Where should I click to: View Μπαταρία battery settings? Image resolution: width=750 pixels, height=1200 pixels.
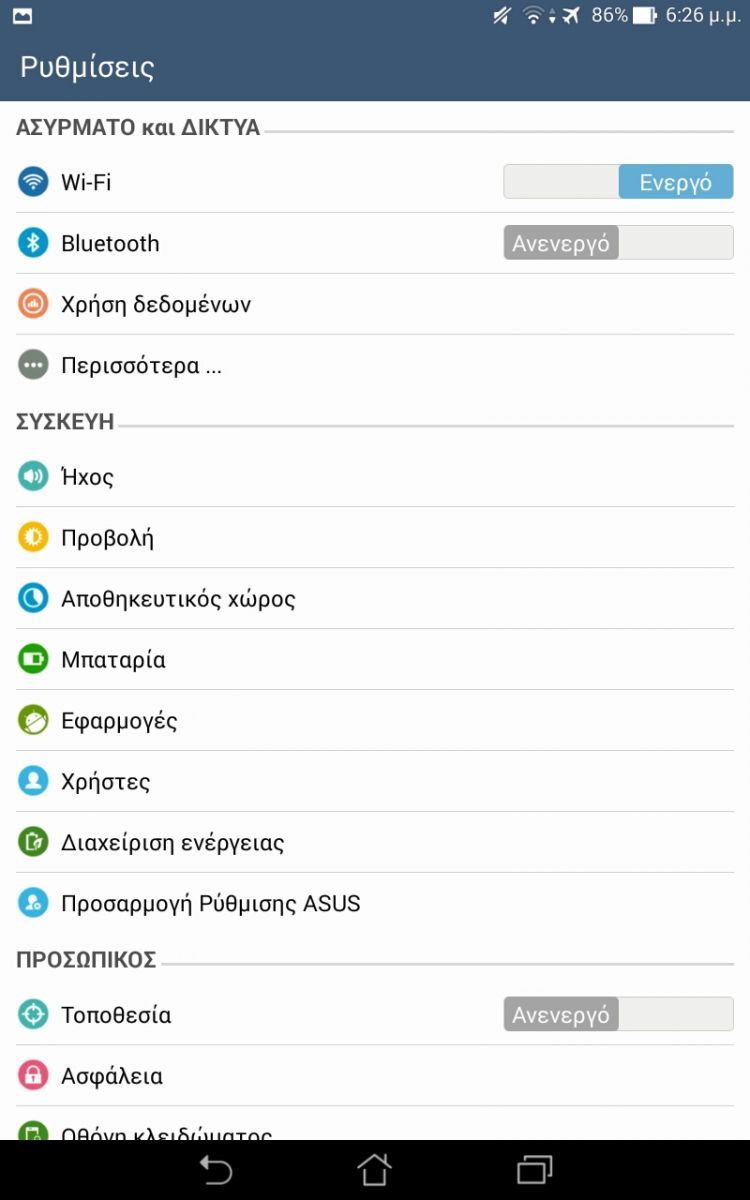coord(375,660)
